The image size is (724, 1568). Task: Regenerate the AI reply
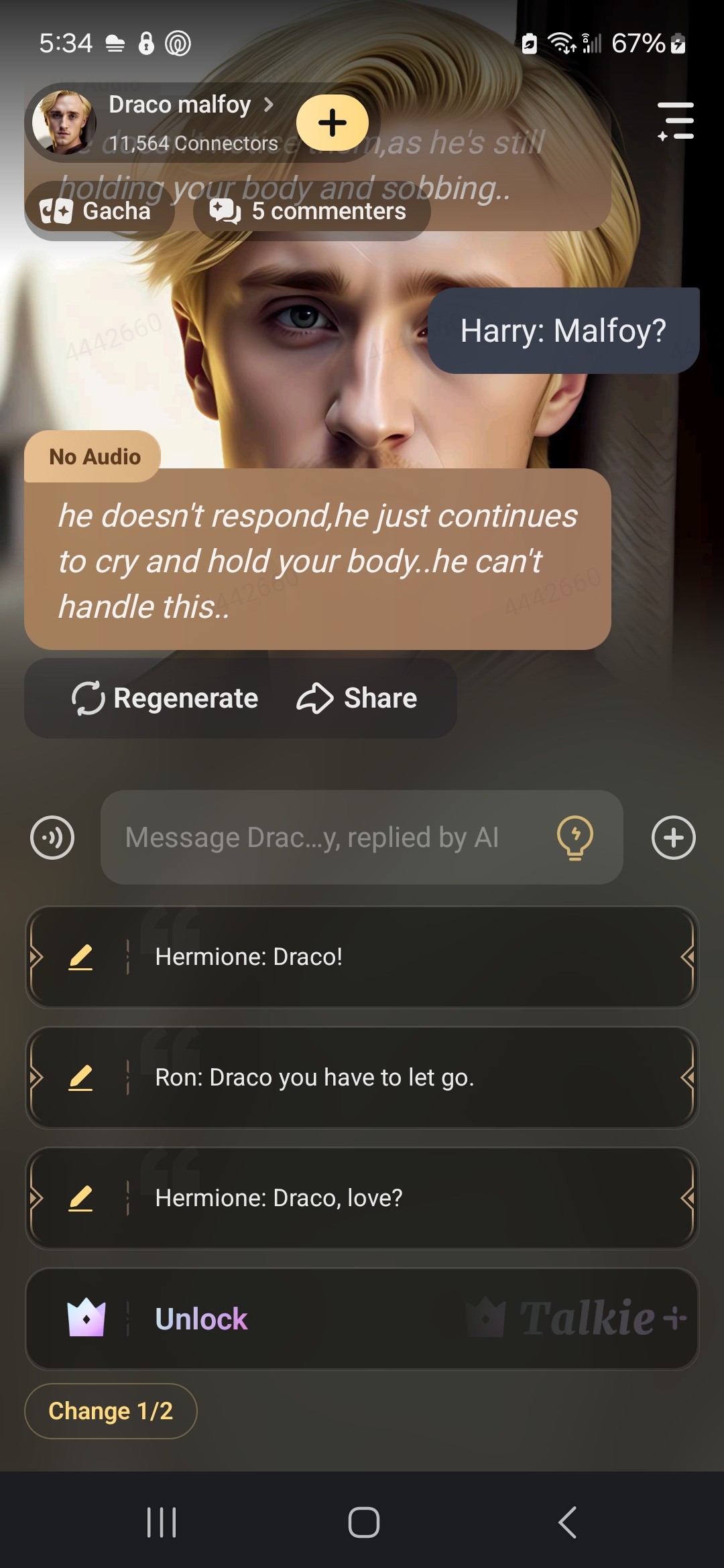point(165,698)
